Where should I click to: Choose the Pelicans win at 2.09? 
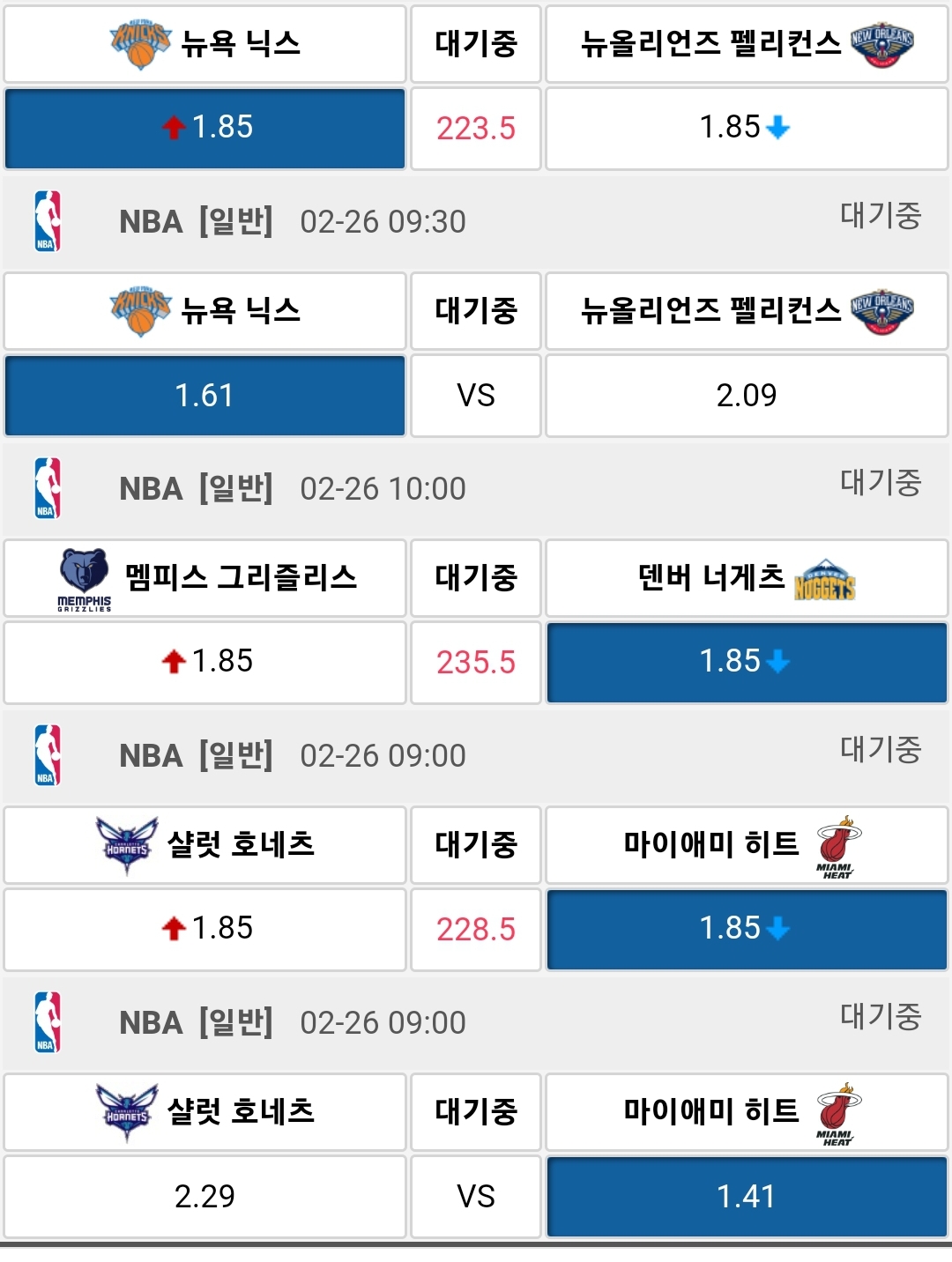pyautogui.click(x=746, y=396)
